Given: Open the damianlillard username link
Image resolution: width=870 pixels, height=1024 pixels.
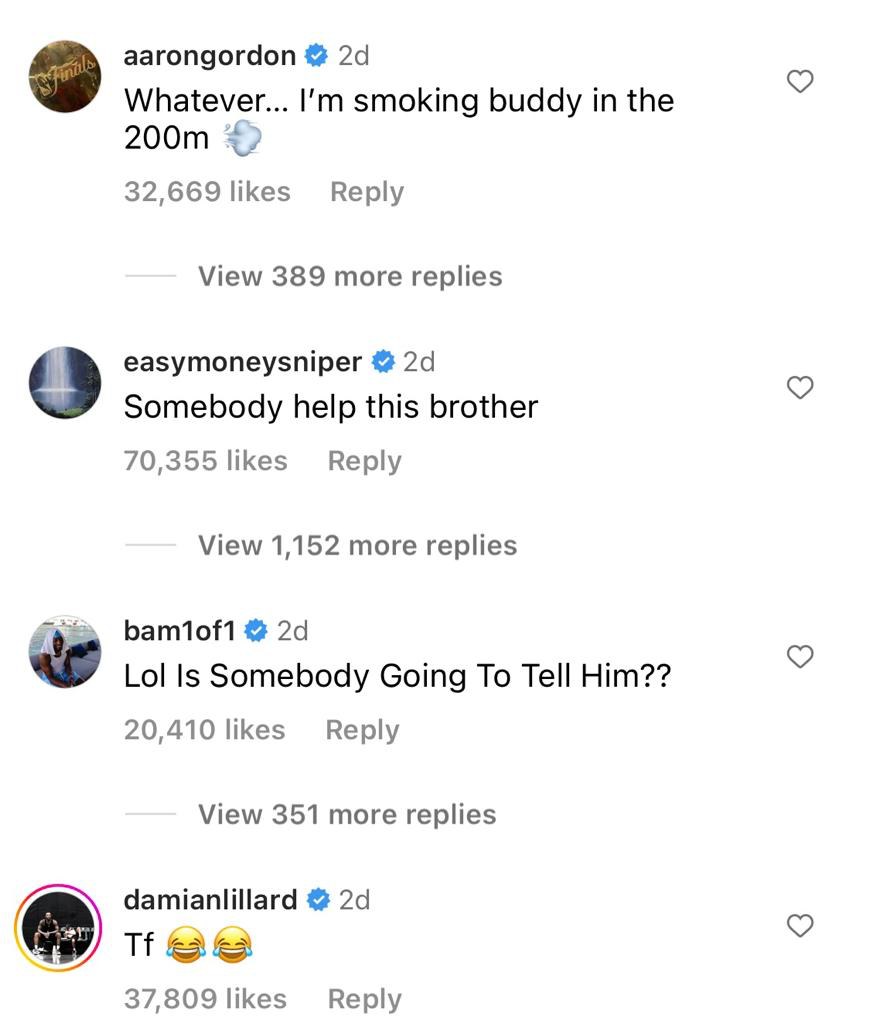Looking at the screenshot, I should pos(210,900).
